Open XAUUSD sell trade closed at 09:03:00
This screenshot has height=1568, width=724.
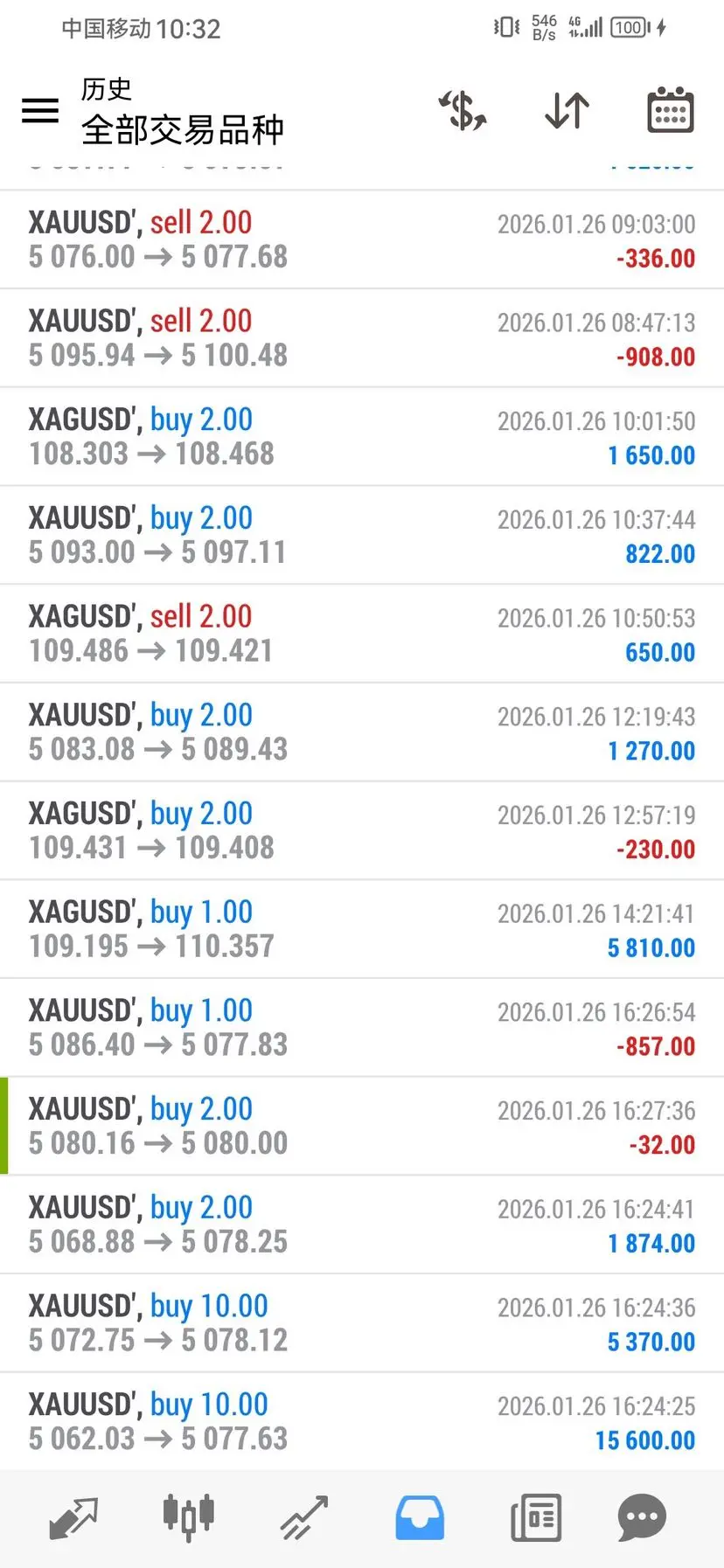tap(362, 239)
